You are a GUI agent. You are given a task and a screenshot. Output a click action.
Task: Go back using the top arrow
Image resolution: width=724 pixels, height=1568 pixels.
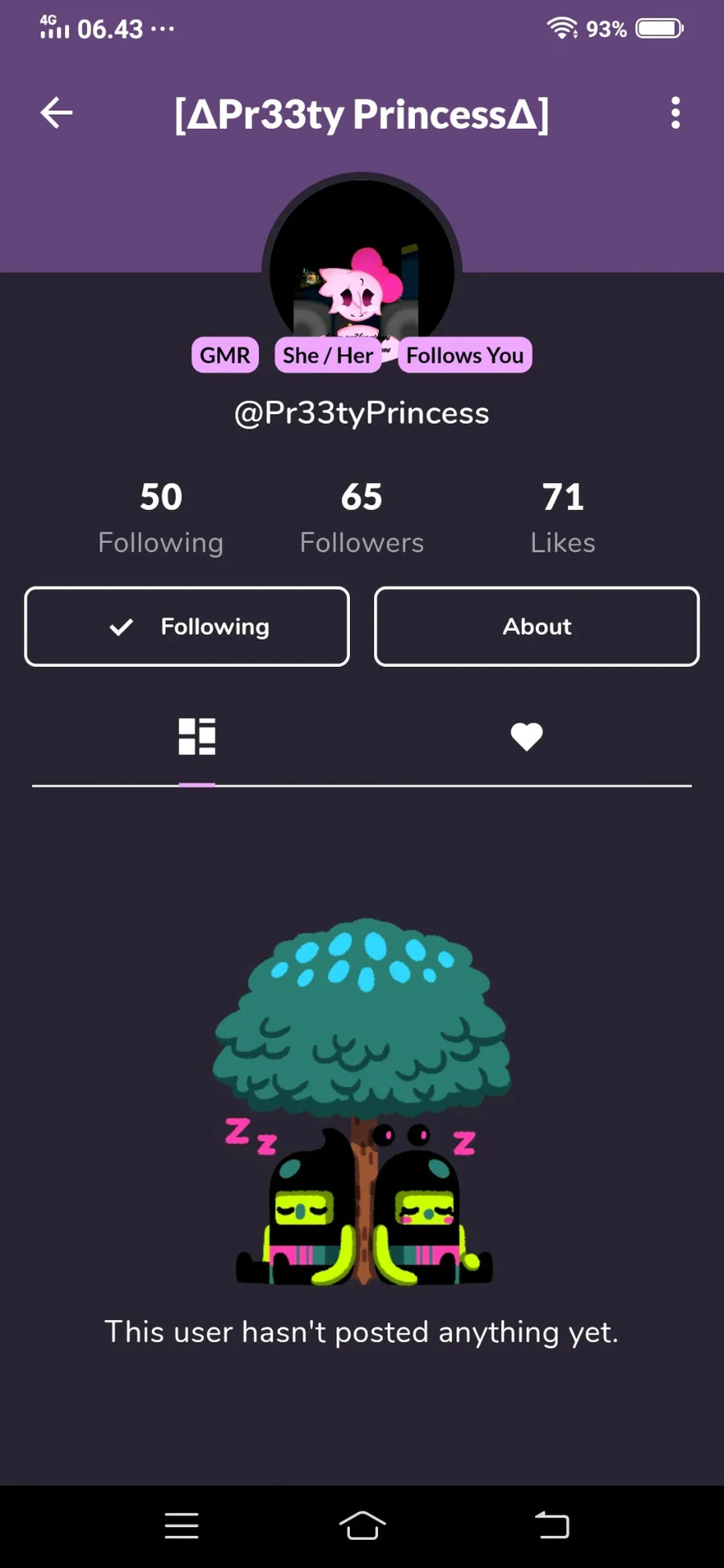point(56,113)
